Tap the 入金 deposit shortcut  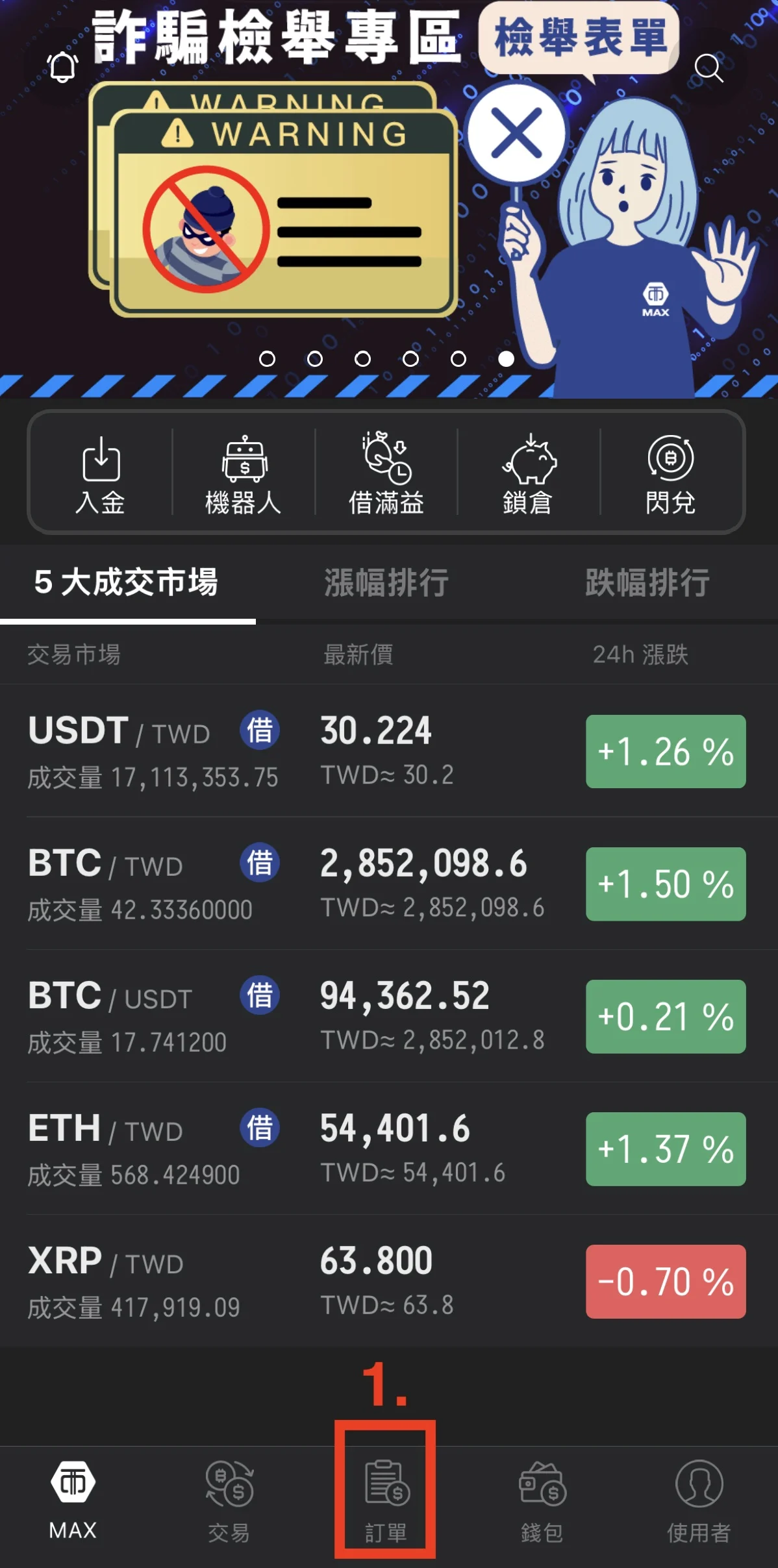pyautogui.click(x=101, y=474)
